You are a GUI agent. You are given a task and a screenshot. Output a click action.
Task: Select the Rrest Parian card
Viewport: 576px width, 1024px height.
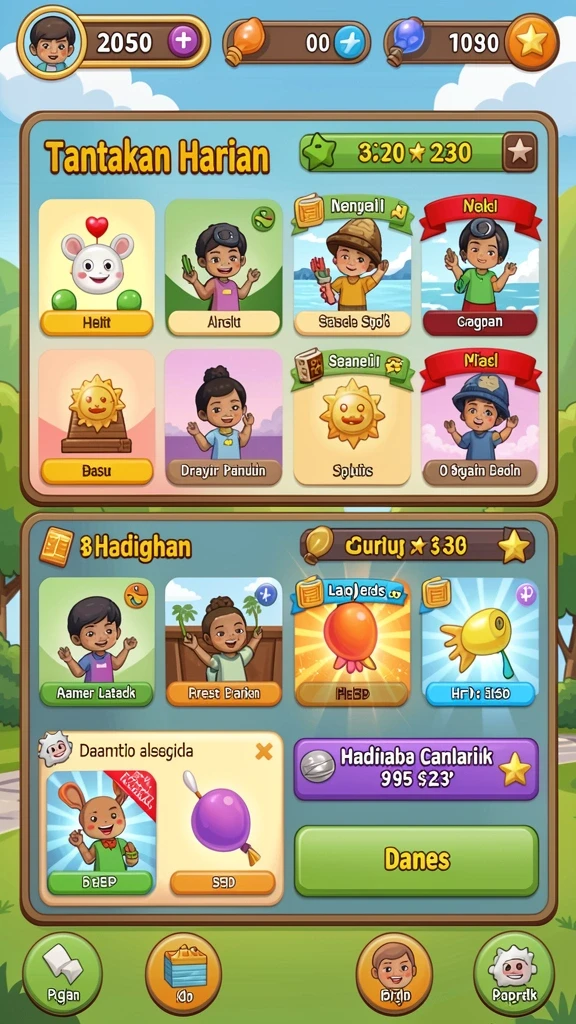(223, 642)
